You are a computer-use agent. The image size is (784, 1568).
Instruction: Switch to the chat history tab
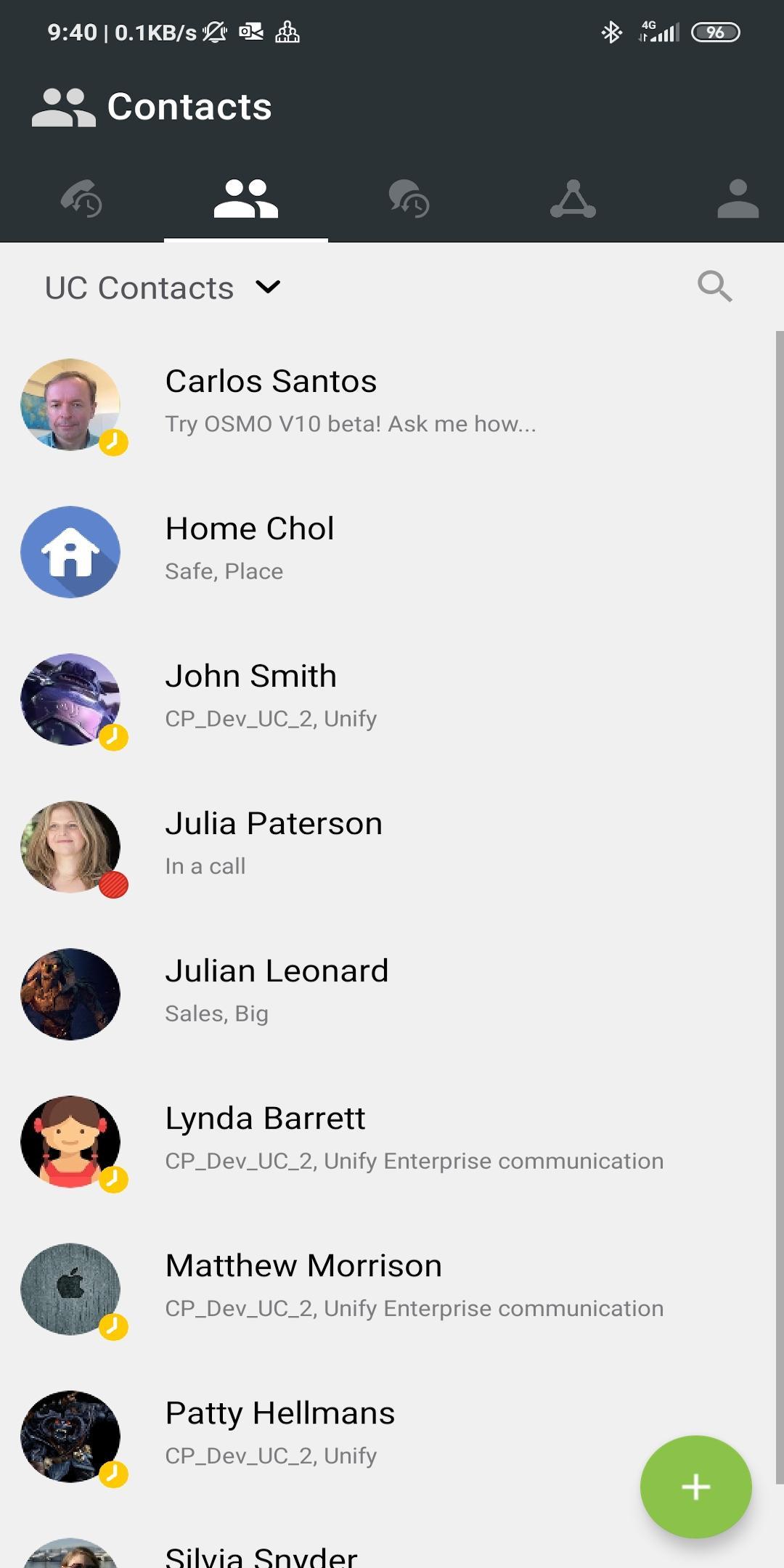coord(409,199)
